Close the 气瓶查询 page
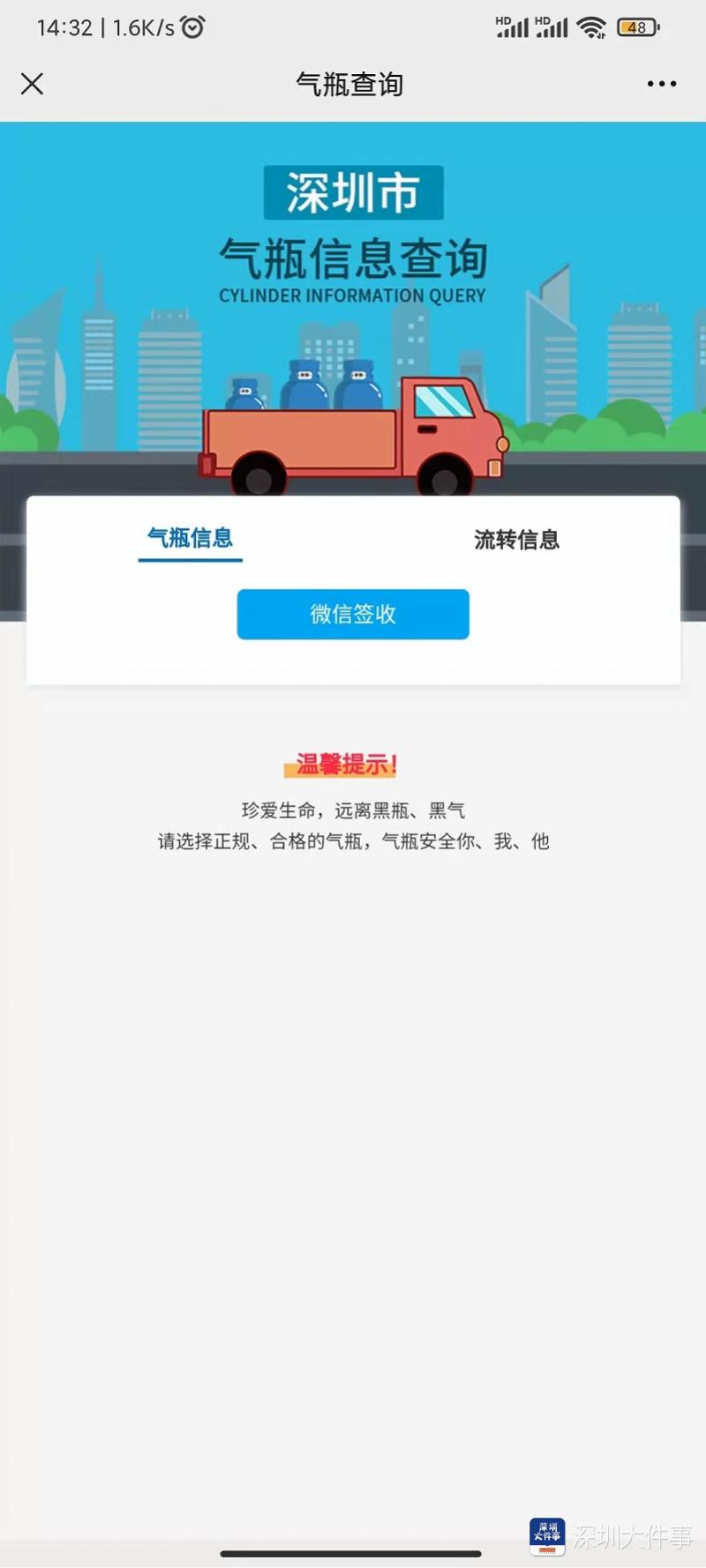 [33, 84]
